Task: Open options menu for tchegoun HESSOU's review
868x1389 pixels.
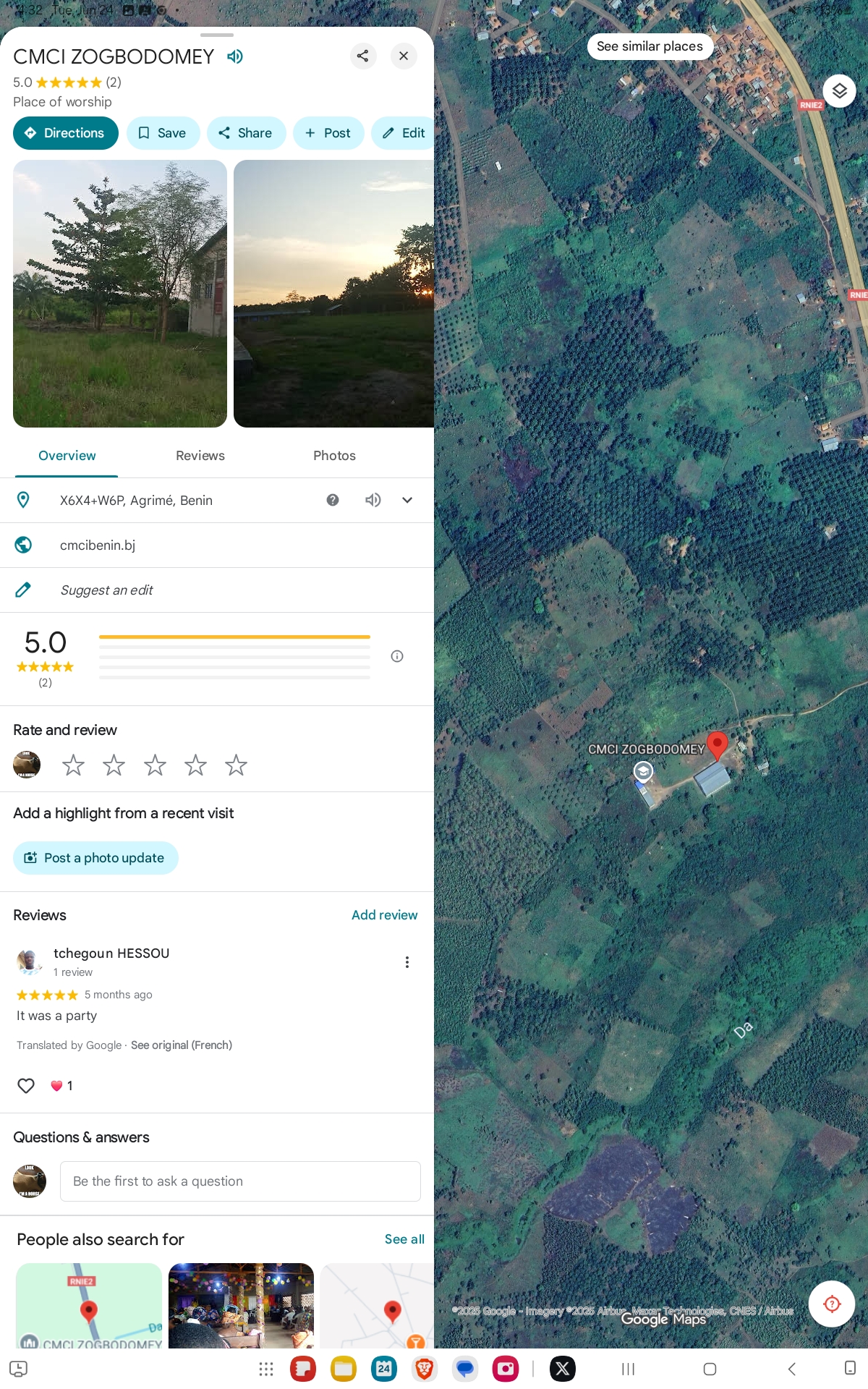Action: point(407,962)
